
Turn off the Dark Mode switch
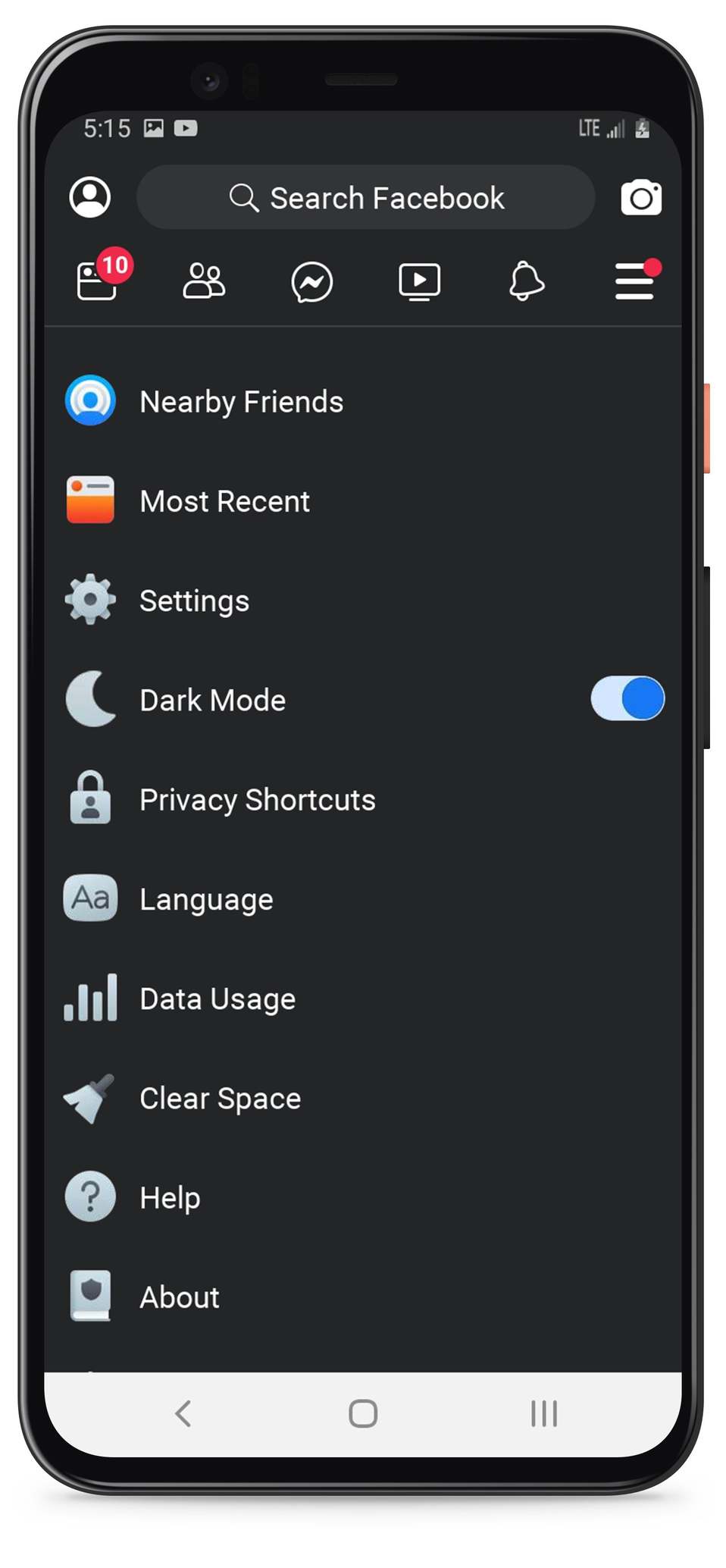point(627,698)
